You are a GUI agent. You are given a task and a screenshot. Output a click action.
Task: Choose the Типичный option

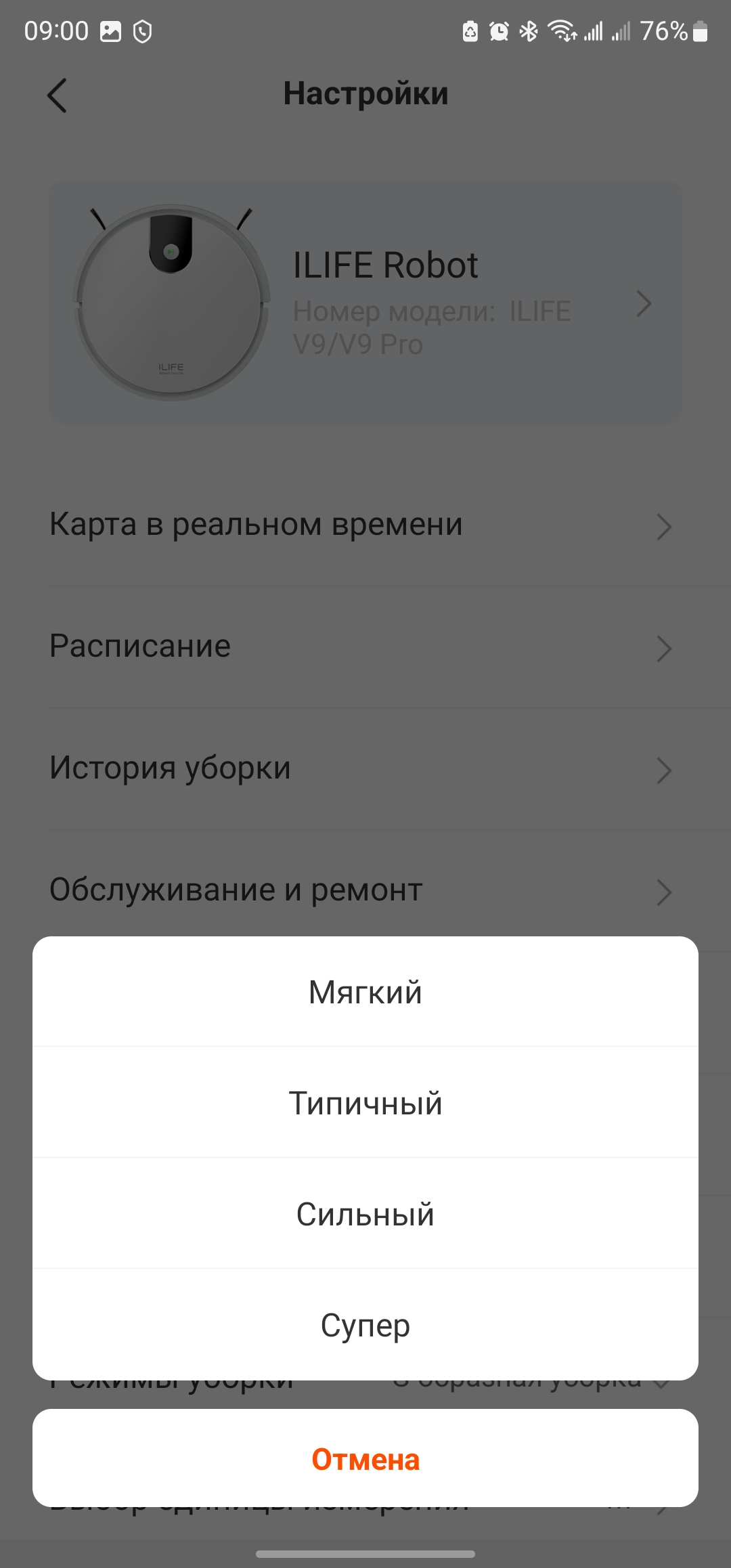point(365,1104)
